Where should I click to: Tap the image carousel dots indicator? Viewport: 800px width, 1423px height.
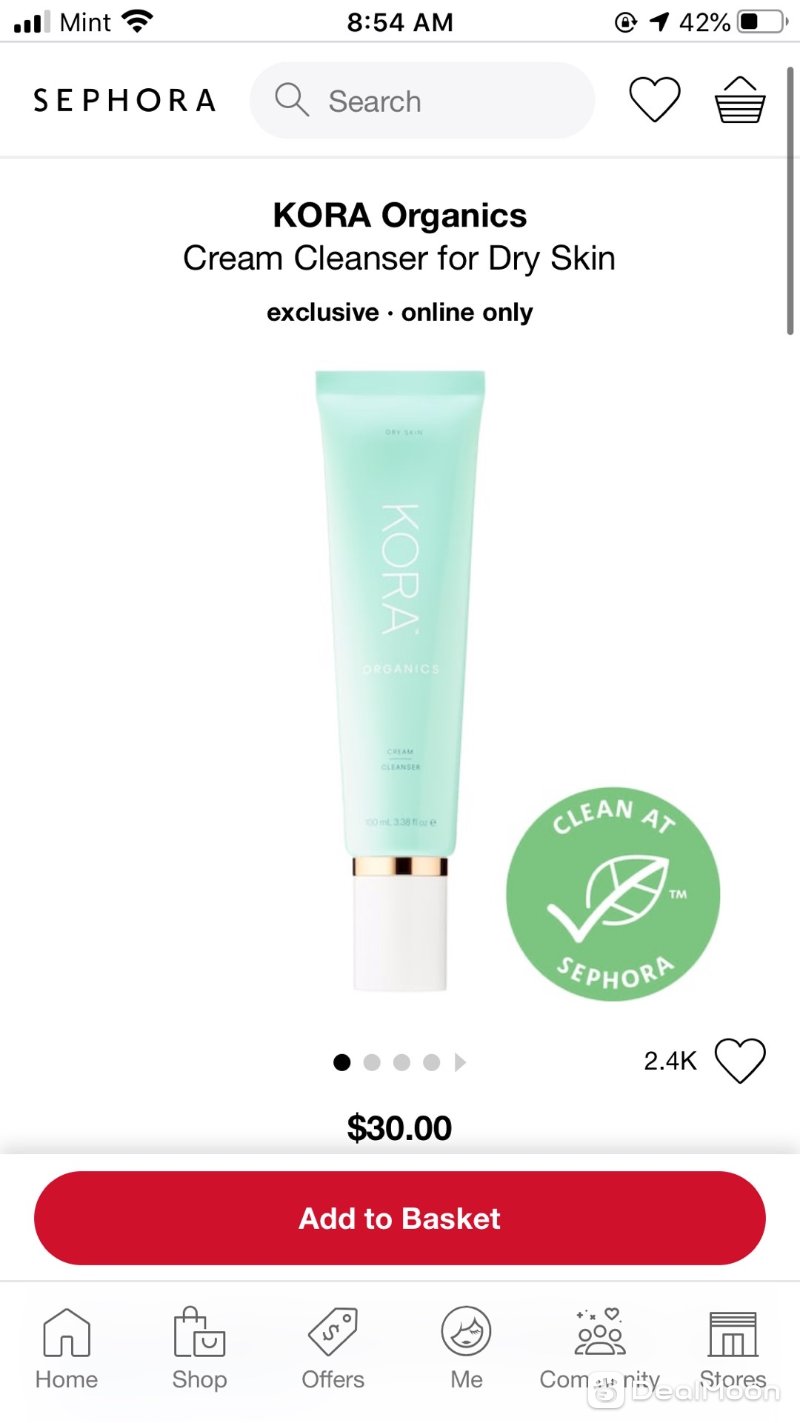[x=399, y=1062]
